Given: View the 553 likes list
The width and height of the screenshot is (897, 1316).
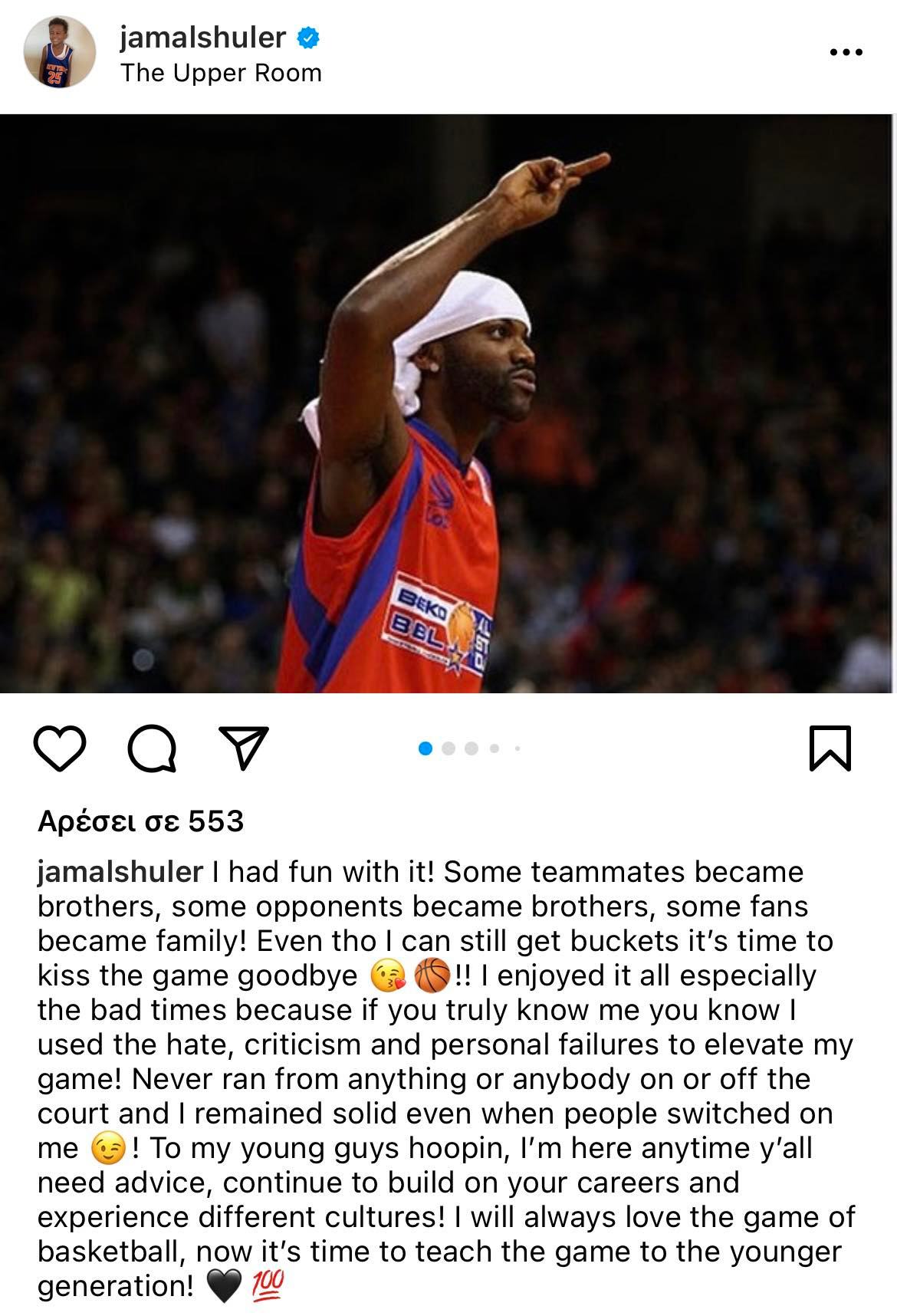Looking at the screenshot, I should click(x=140, y=821).
